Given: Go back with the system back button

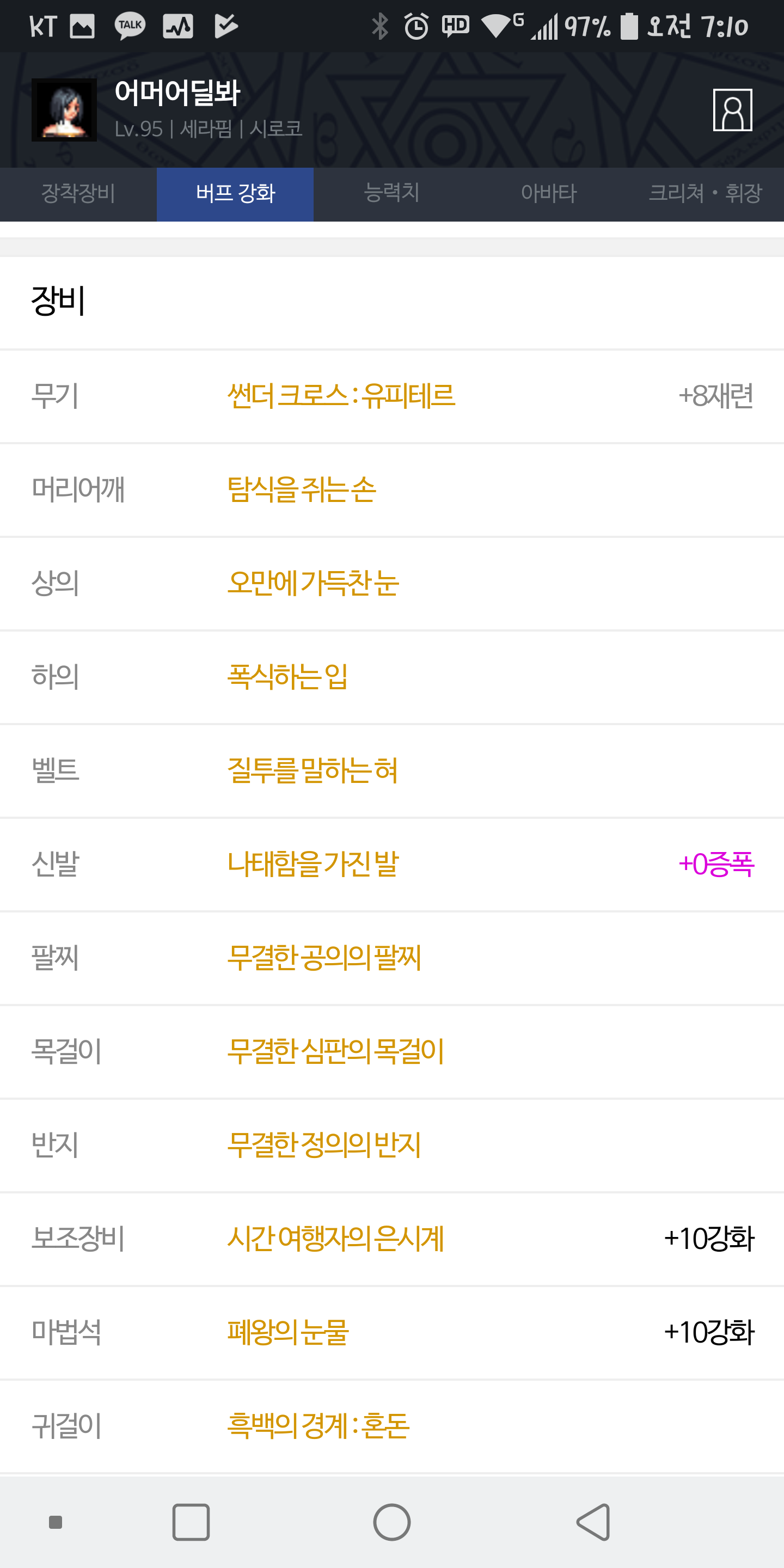Looking at the screenshot, I should coord(593,1522).
